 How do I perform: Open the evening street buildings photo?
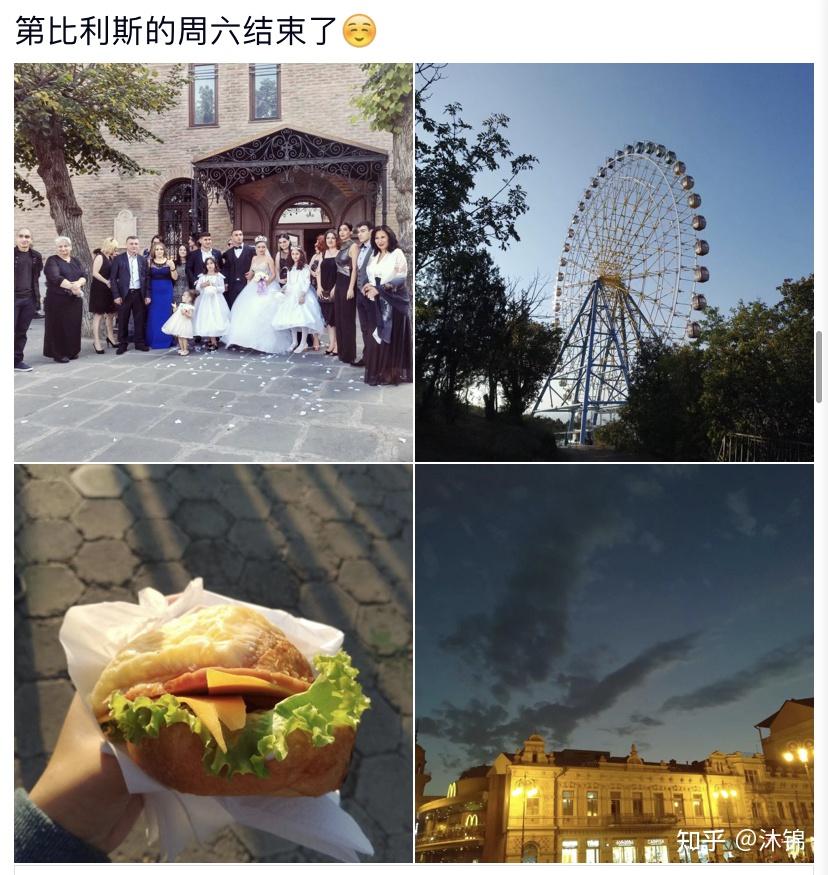(614, 663)
